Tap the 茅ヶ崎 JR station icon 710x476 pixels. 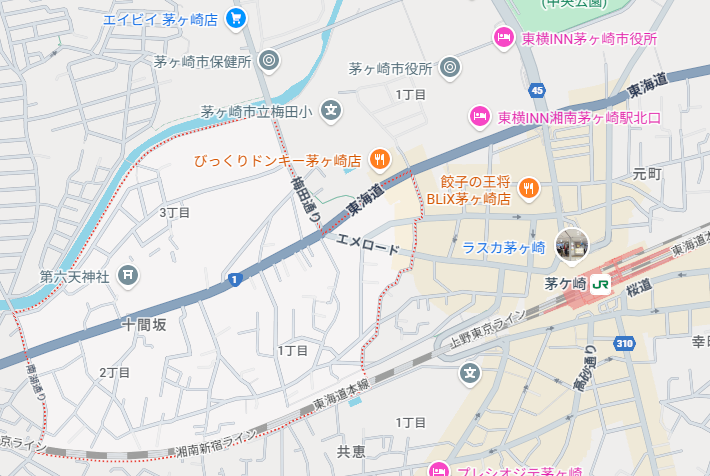[601, 284]
